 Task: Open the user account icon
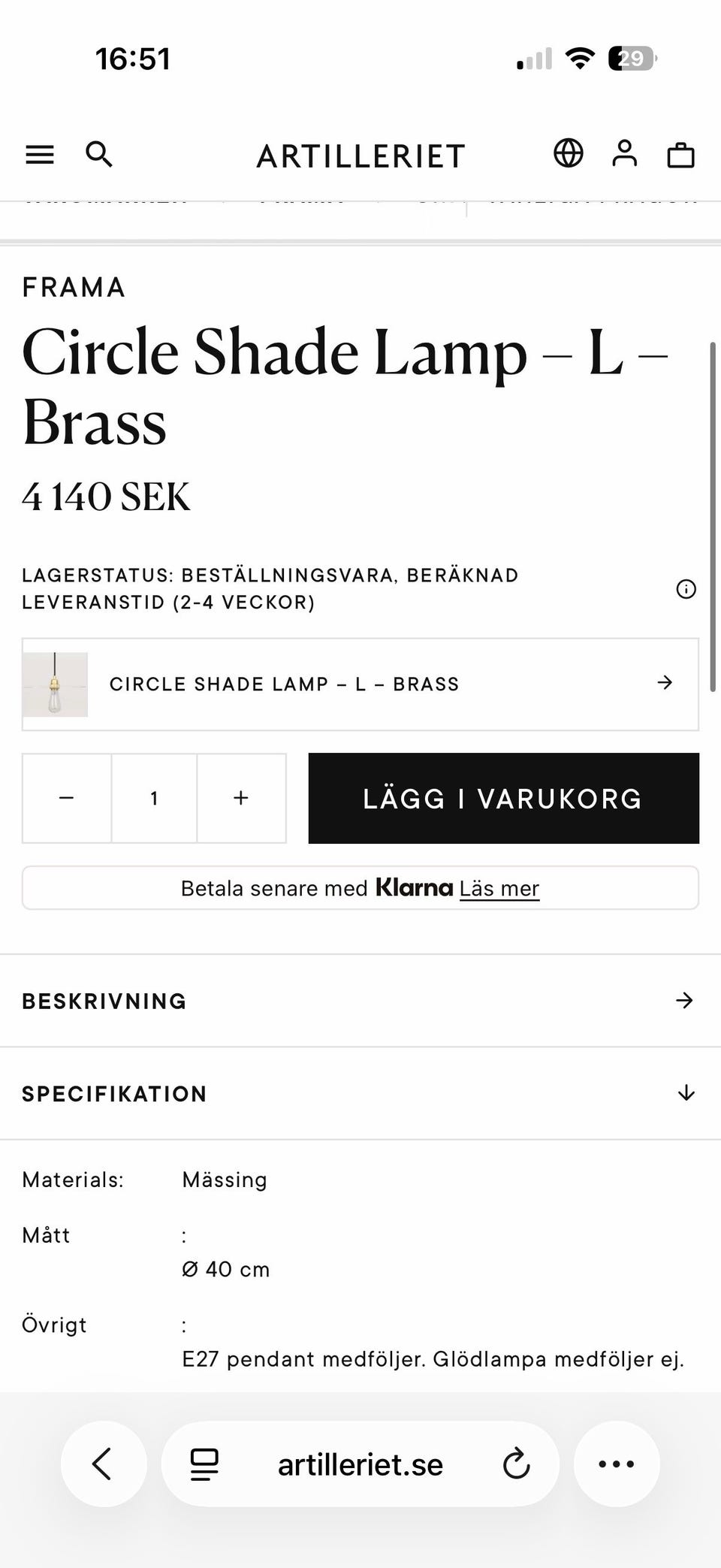[624, 154]
